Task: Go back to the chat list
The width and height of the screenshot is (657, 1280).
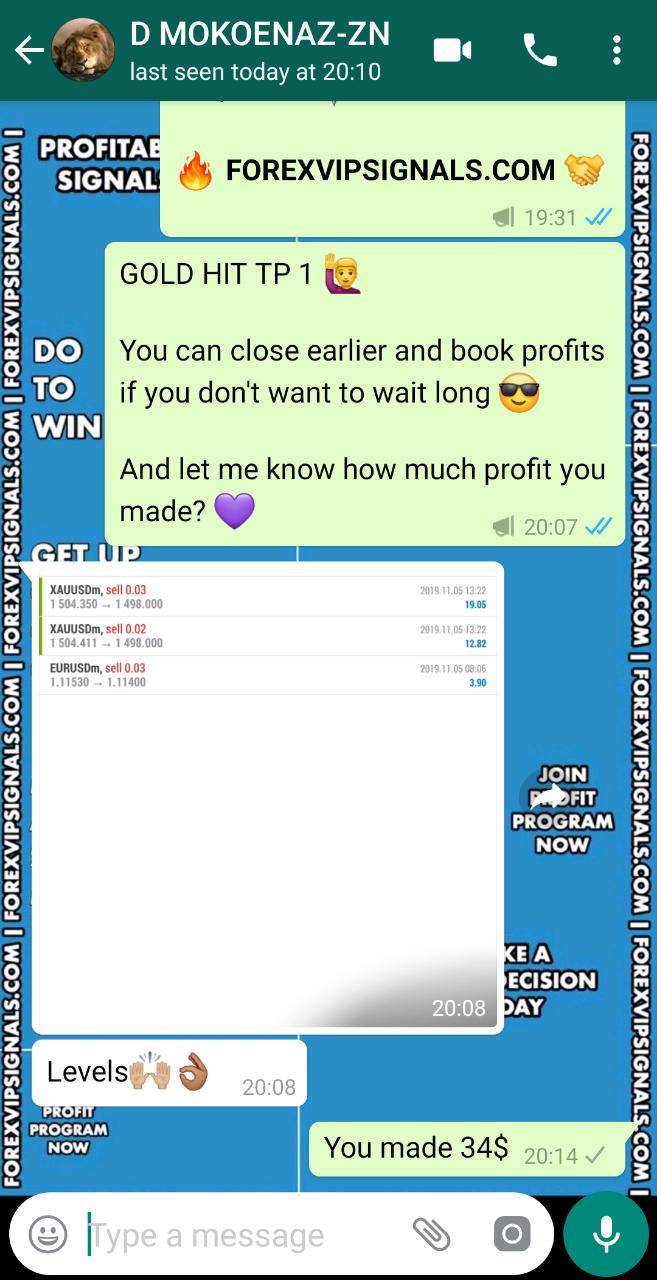Action: 28,50
